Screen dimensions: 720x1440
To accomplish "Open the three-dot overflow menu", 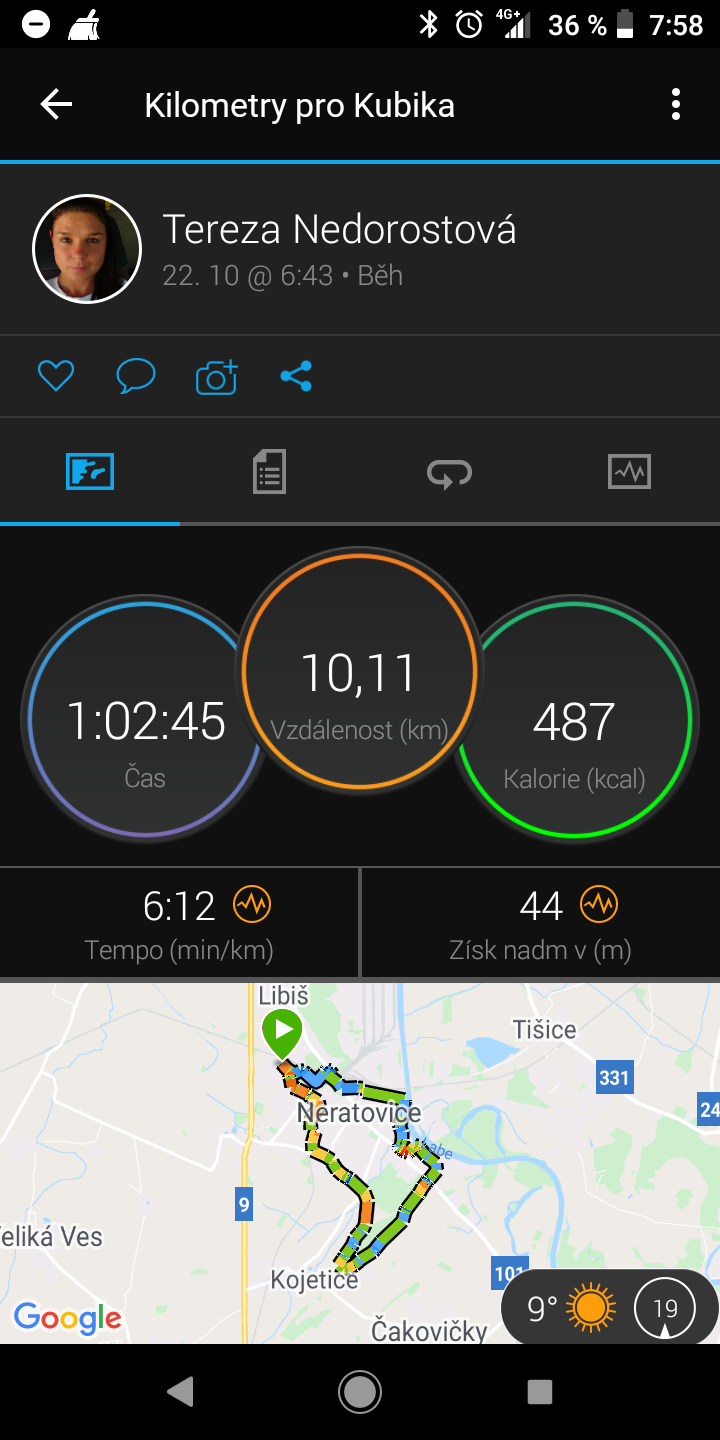I will 676,104.
